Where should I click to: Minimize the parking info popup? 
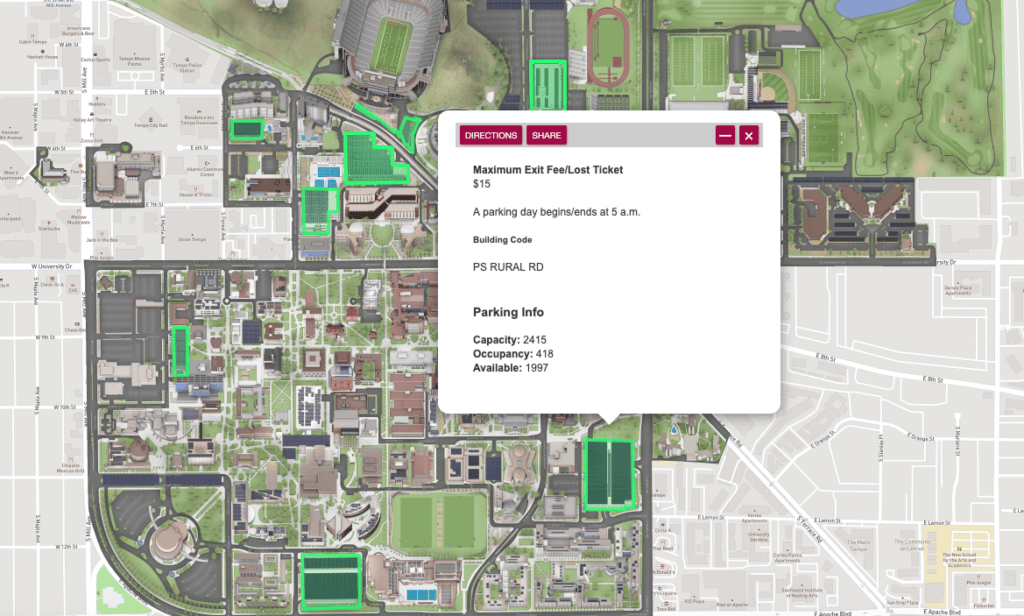[x=725, y=135]
